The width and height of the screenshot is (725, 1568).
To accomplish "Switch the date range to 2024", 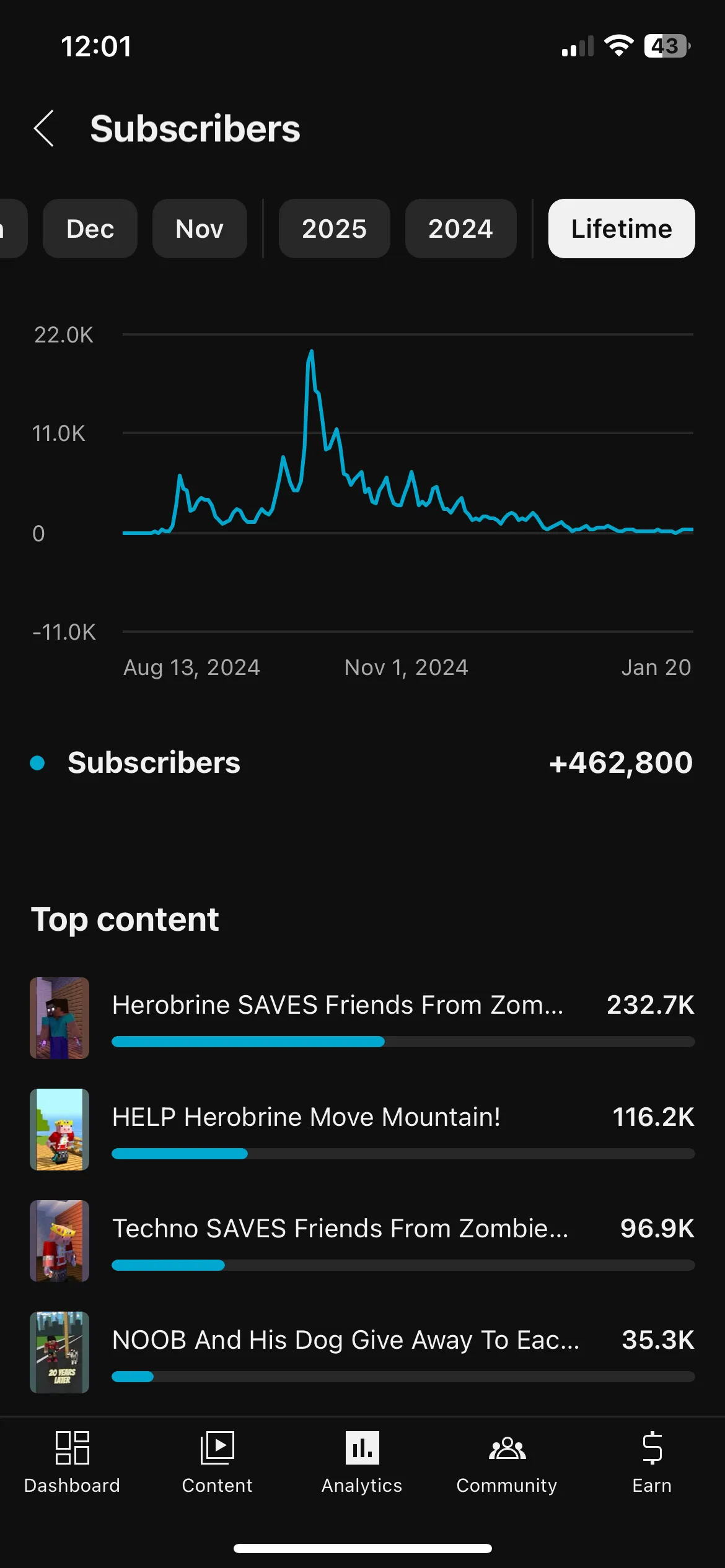I will (x=460, y=229).
